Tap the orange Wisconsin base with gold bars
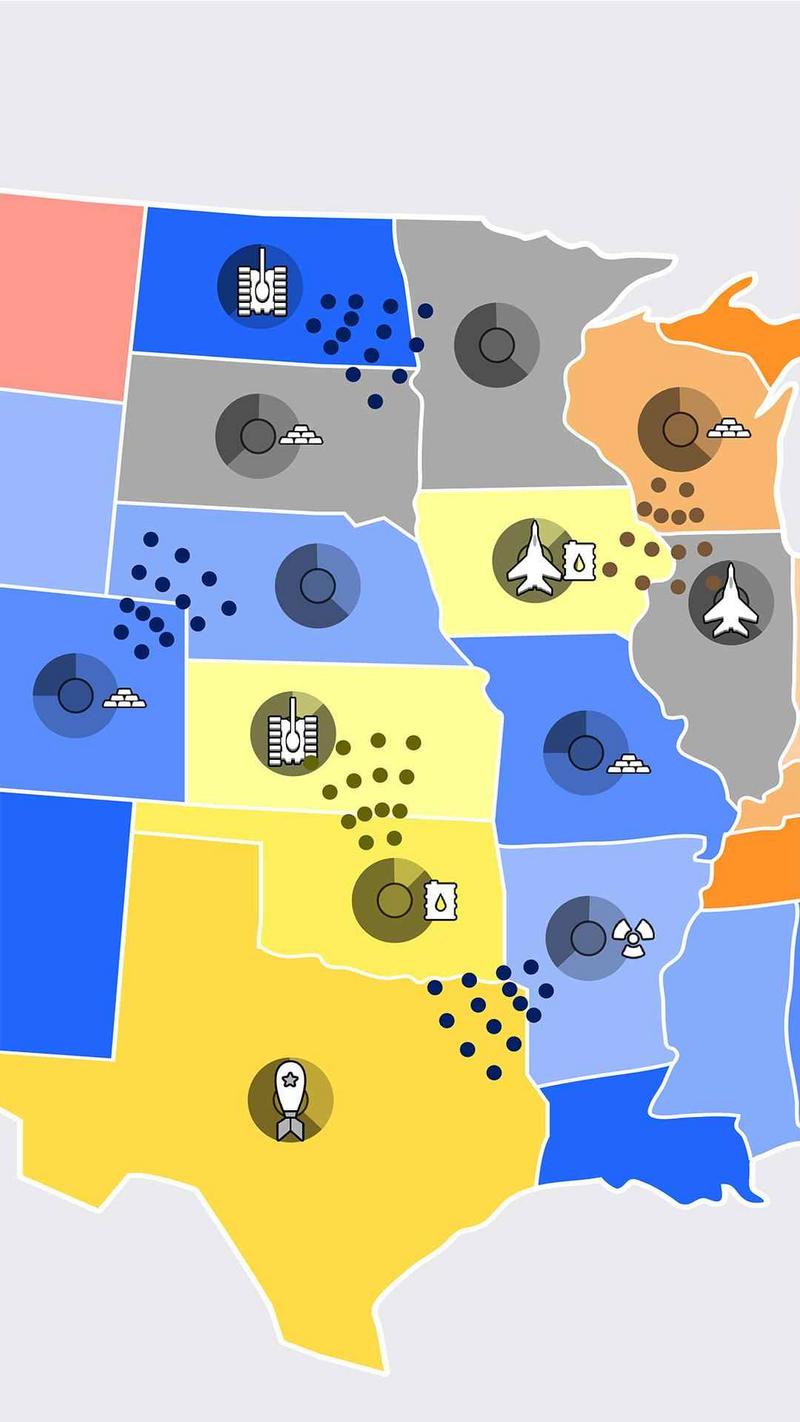The height and width of the screenshot is (1422, 800). (680, 429)
